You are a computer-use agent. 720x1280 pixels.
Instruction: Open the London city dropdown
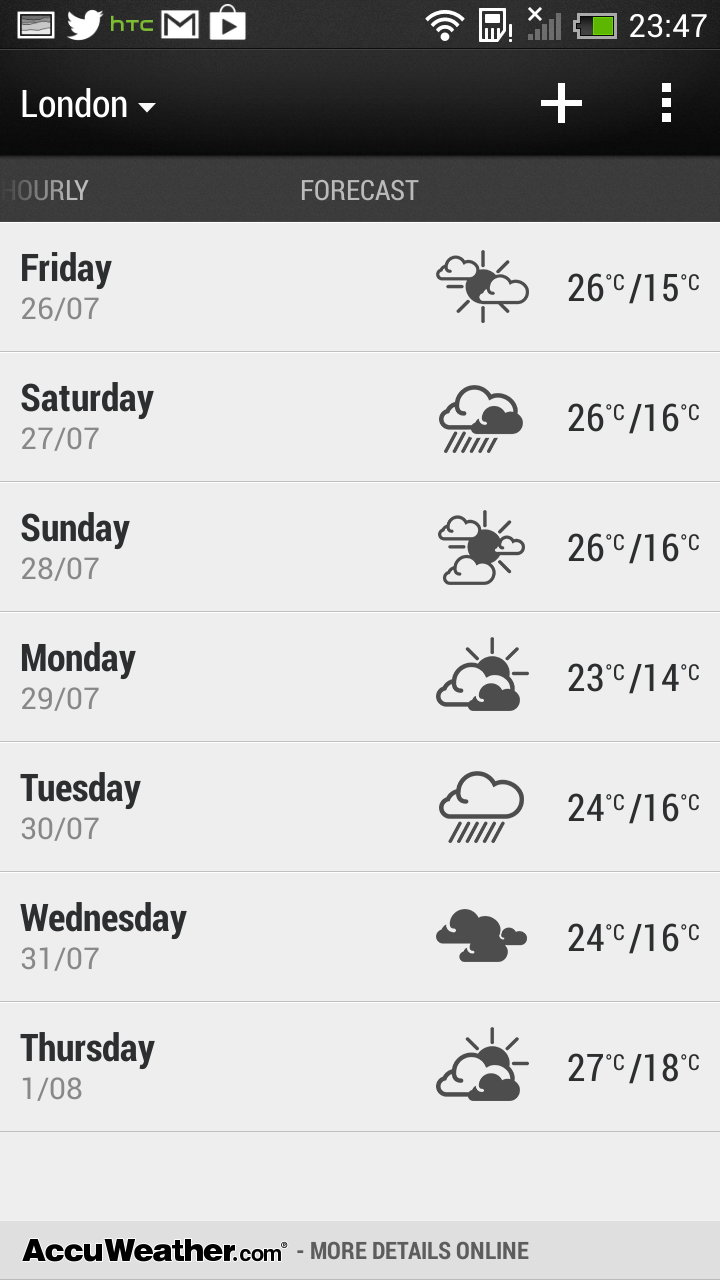pos(88,105)
